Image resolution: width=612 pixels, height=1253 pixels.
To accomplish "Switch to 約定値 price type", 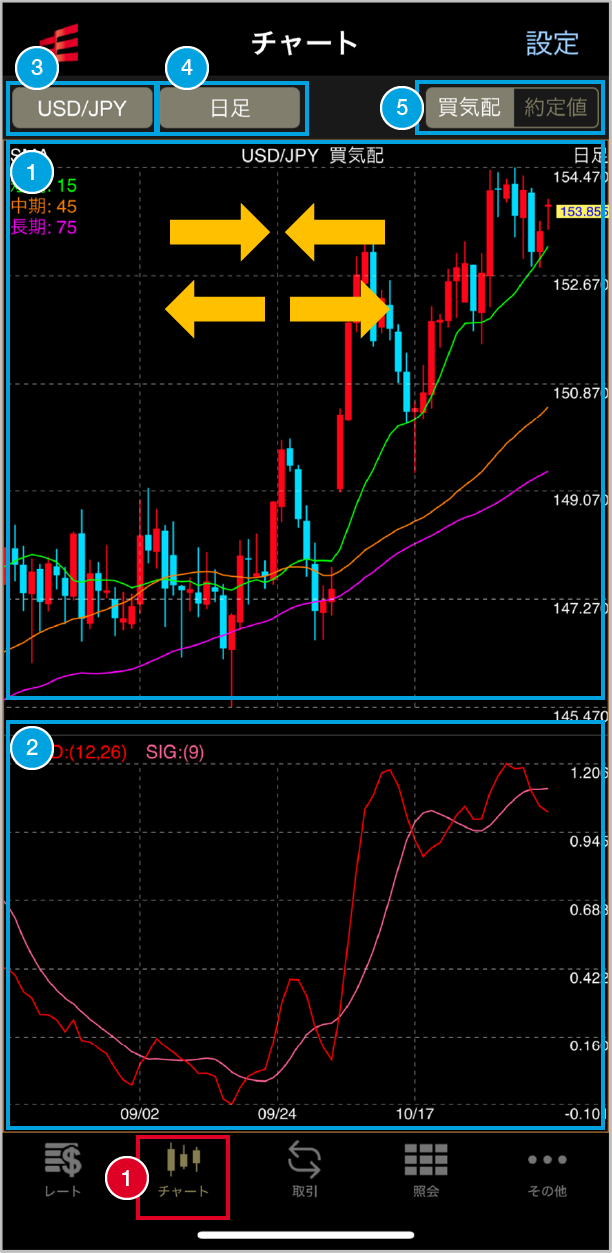I will click(x=556, y=108).
